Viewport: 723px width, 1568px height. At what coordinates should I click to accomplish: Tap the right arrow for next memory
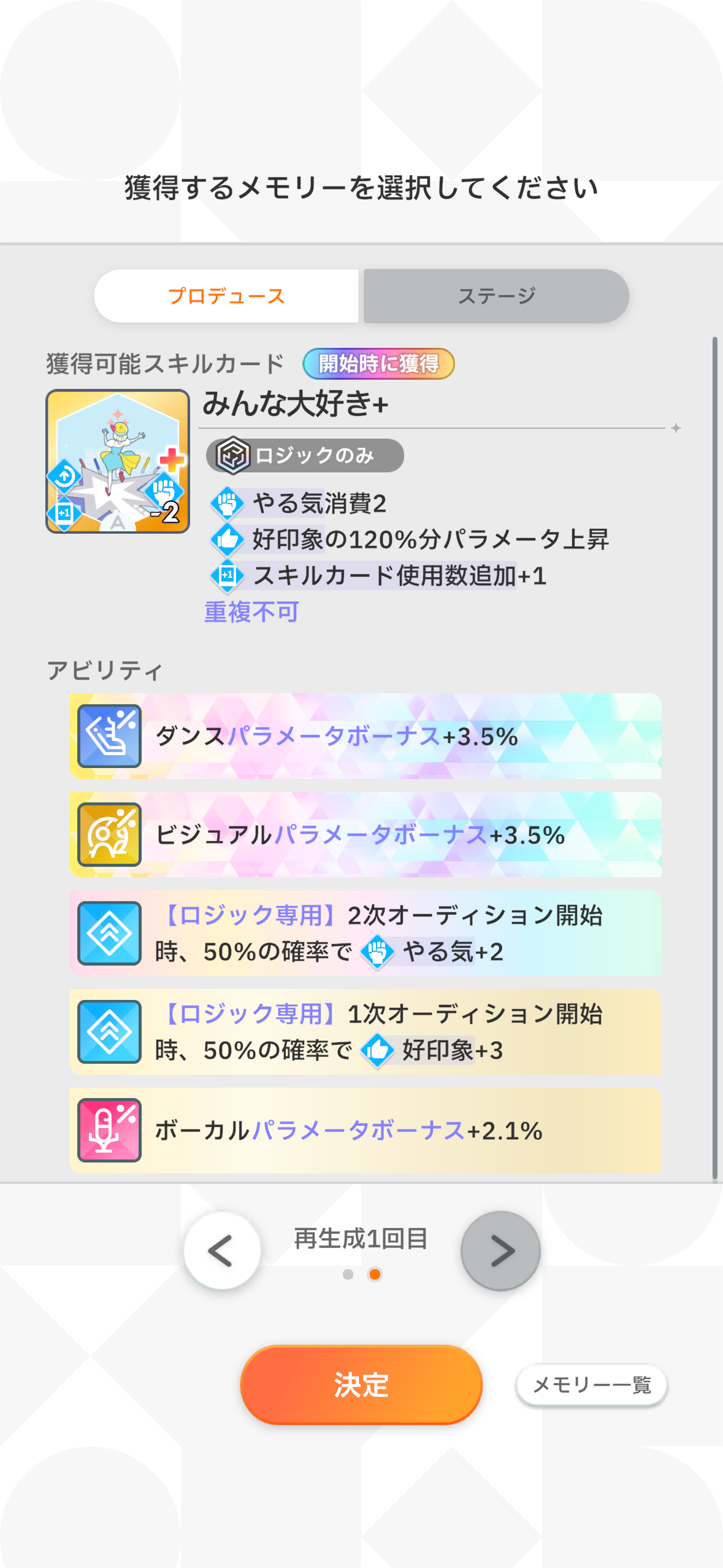[x=500, y=1250]
